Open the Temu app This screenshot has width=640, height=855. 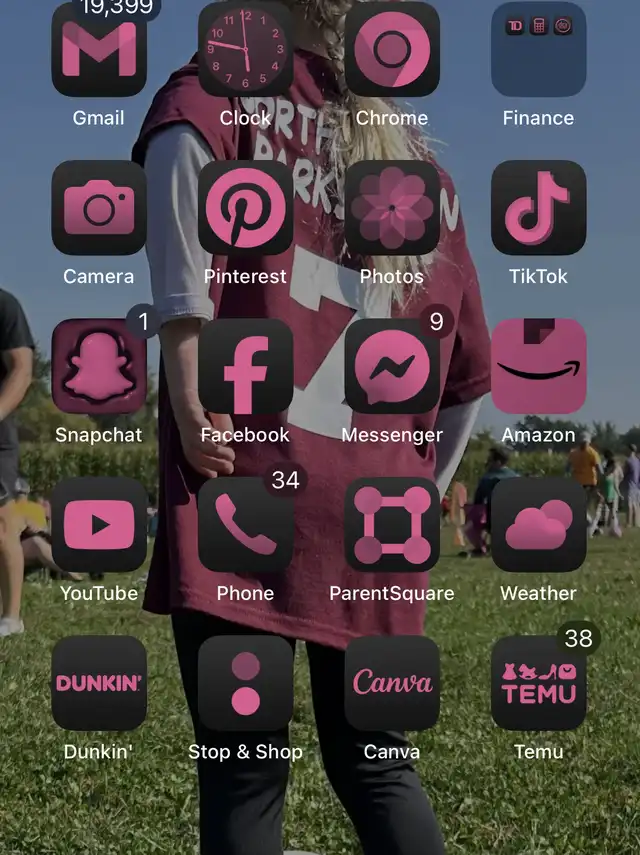pyautogui.click(x=538, y=683)
